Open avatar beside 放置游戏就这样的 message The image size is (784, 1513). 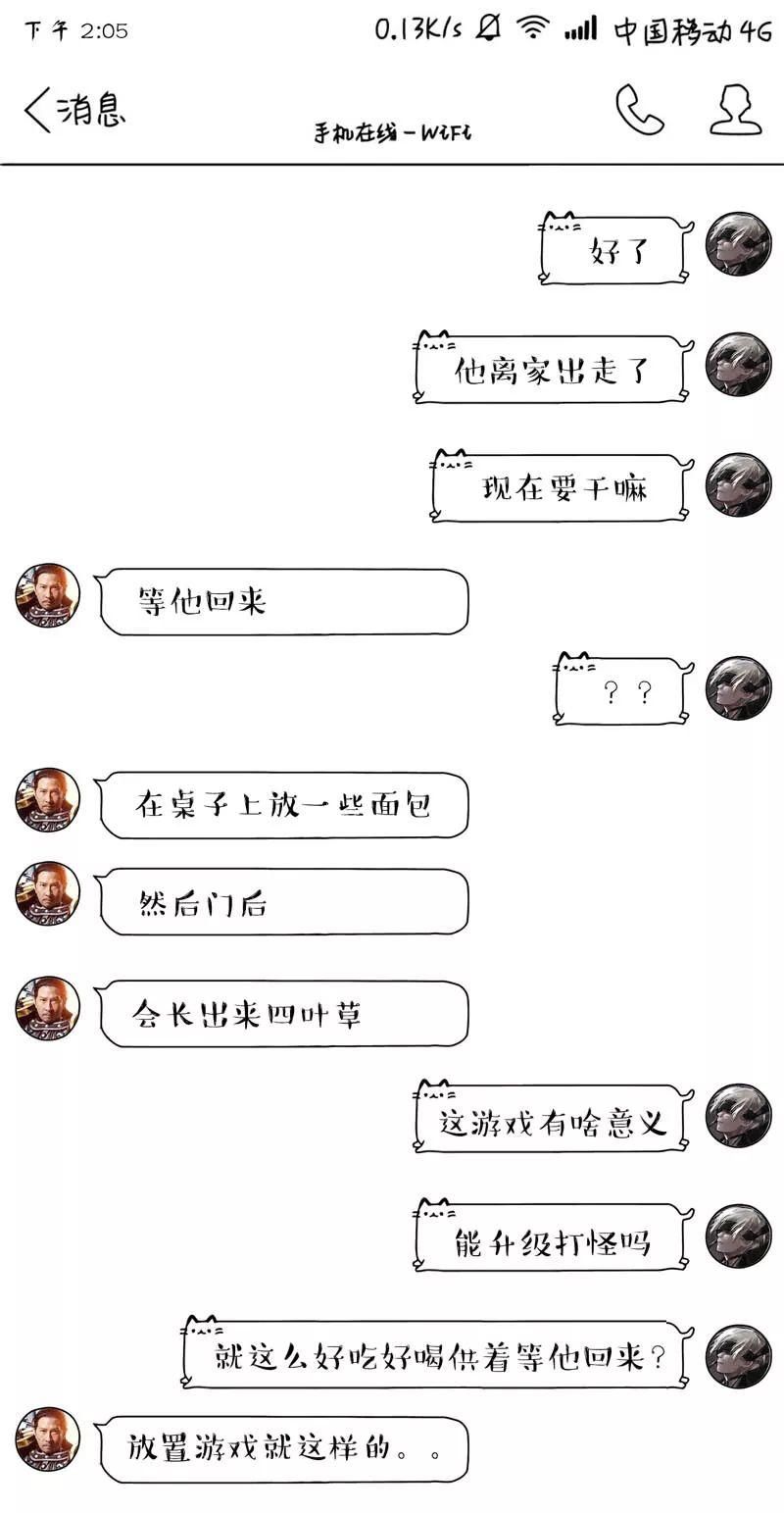[x=48, y=1438]
